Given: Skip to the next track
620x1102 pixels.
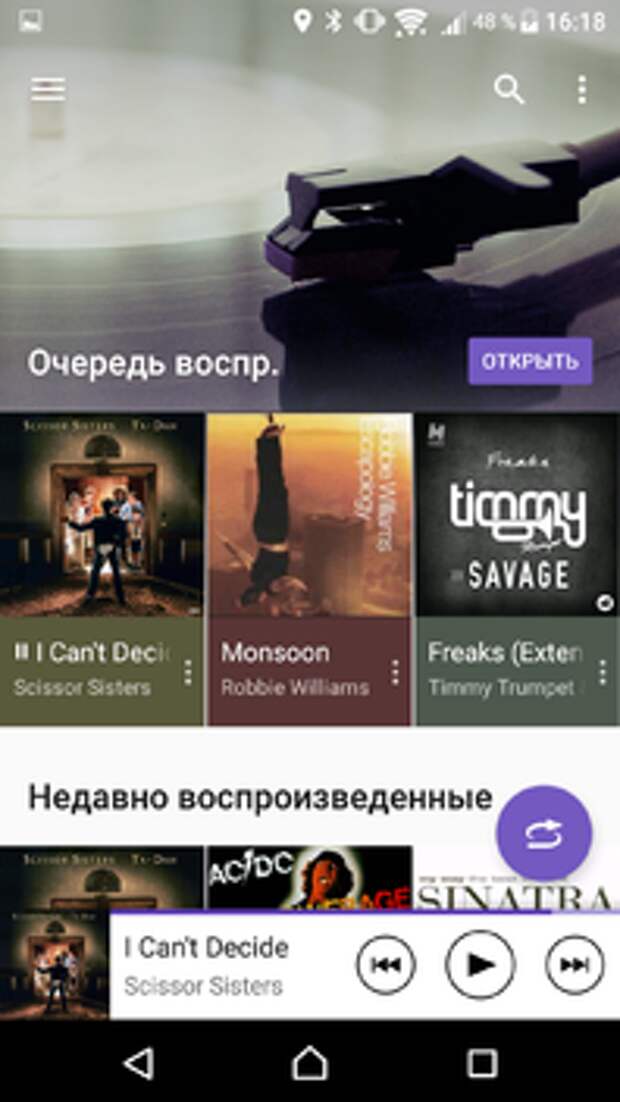Looking at the screenshot, I should 574,964.
